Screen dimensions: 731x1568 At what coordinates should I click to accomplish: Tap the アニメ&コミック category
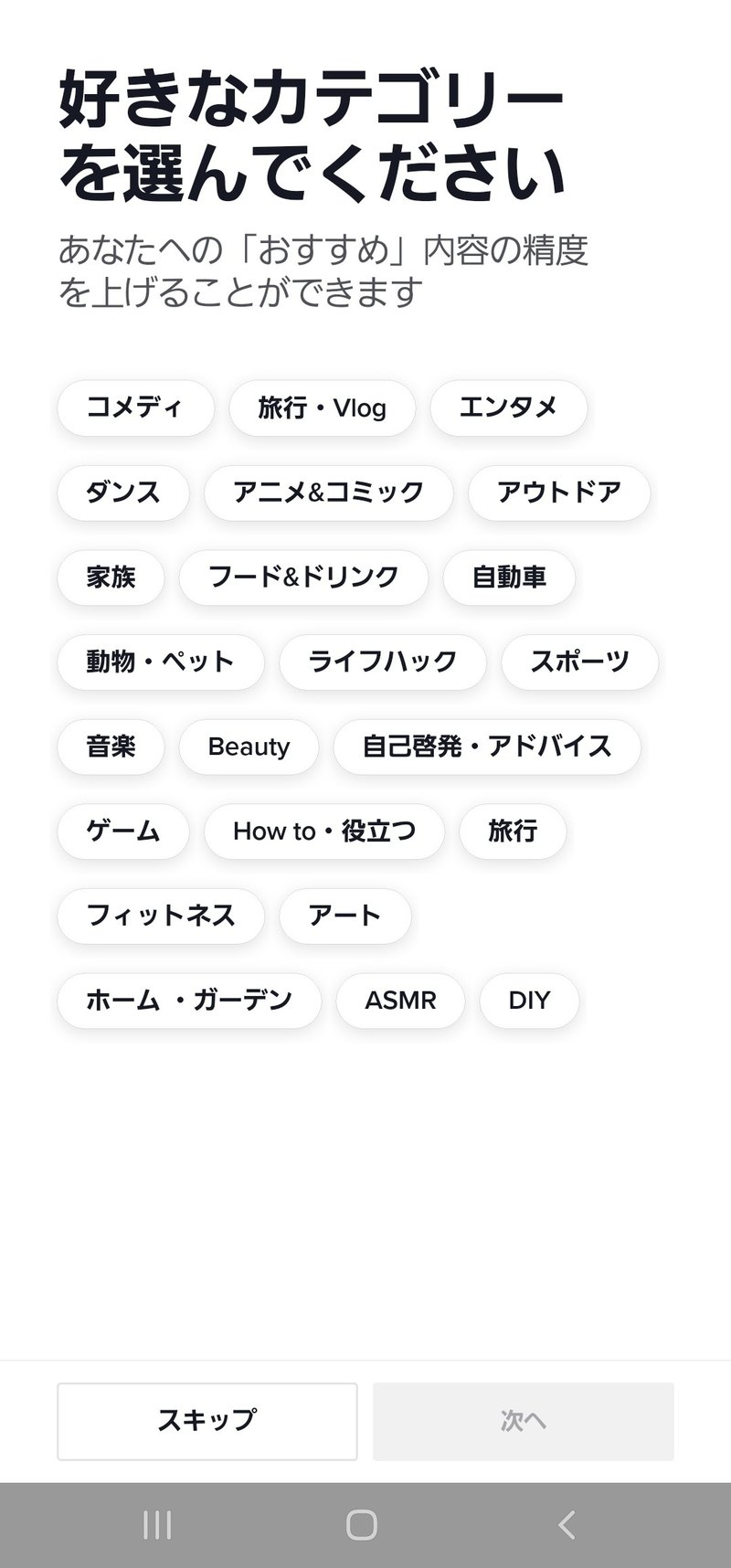(329, 493)
